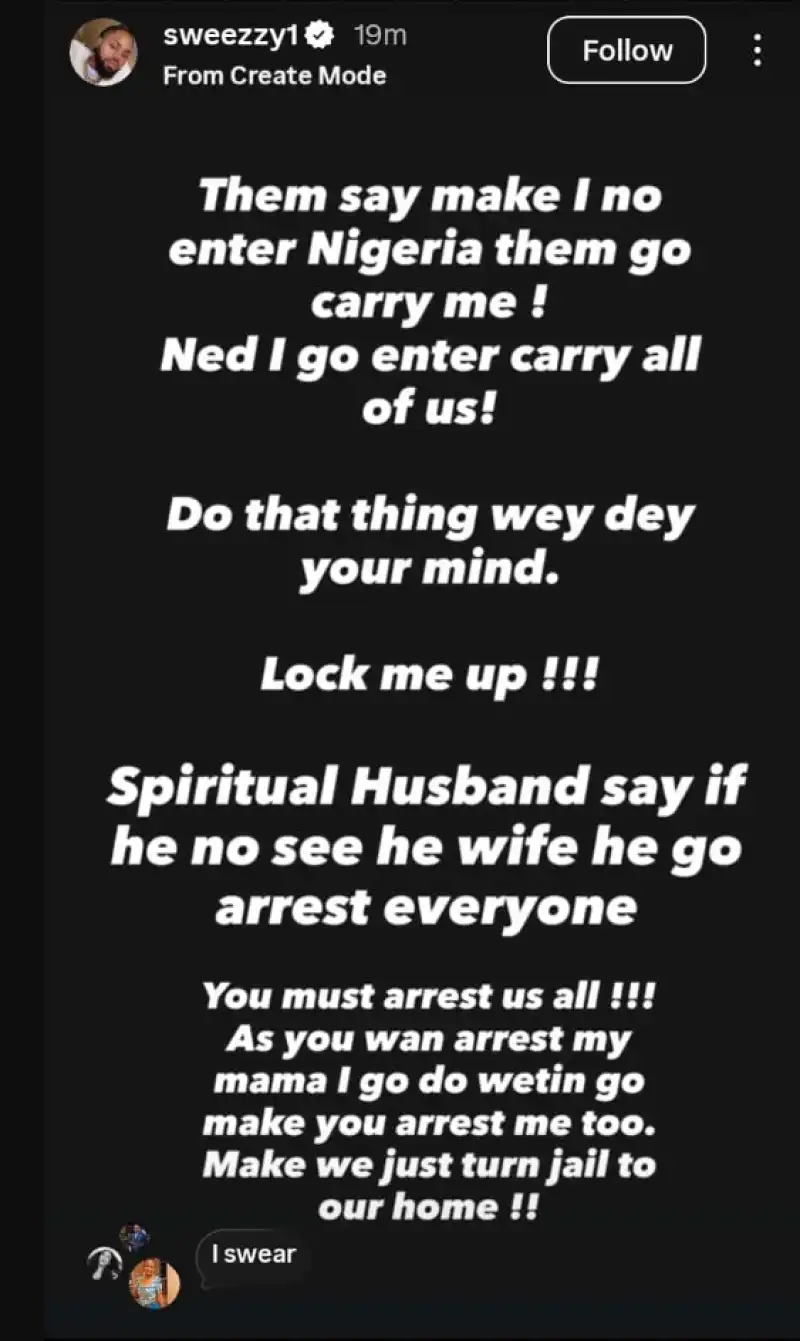The width and height of the screenshot is (800, 1341).
Task: Follow sweezzy1's account
Action: 626,50
